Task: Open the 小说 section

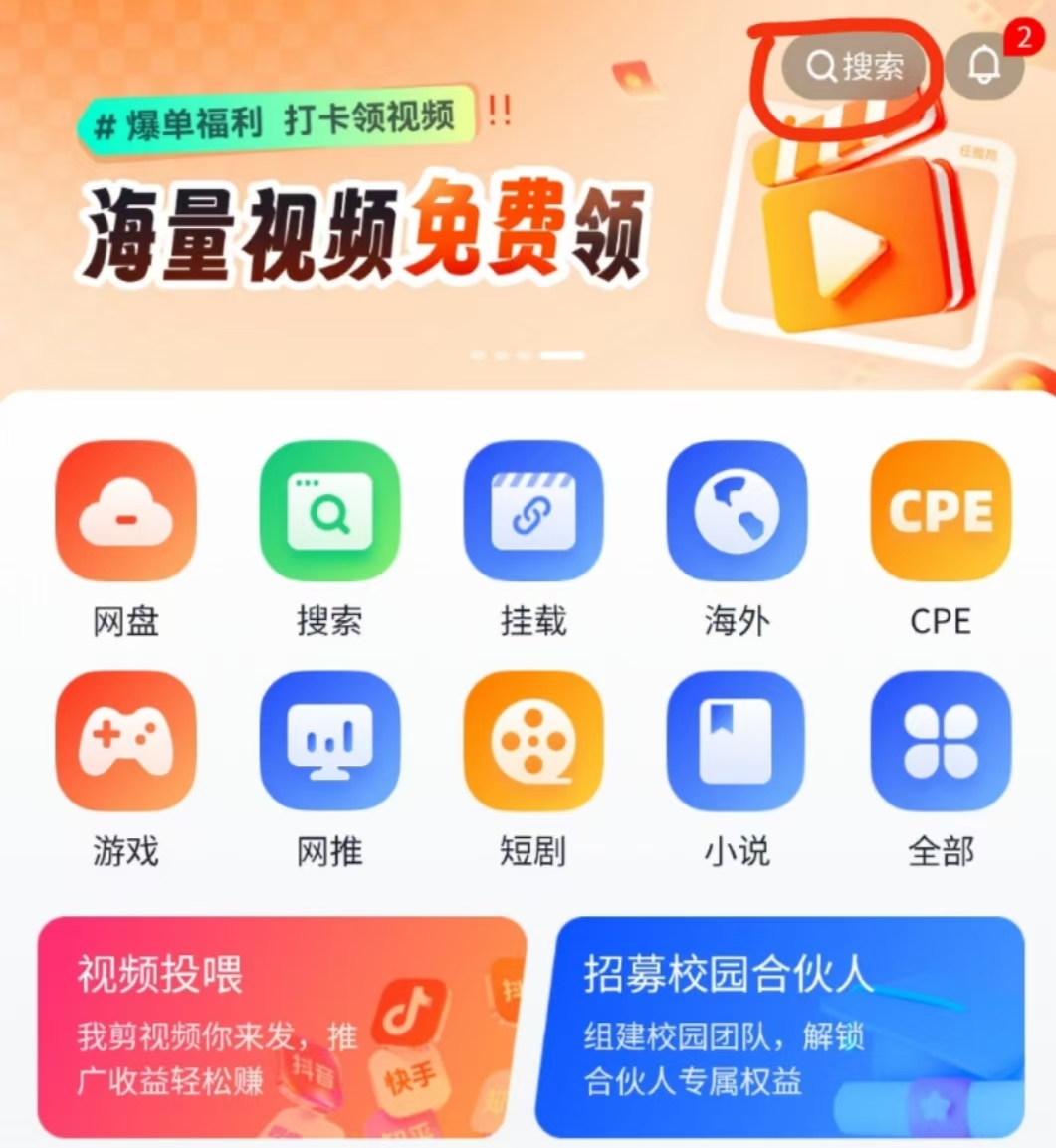Action: coord(737,741)
